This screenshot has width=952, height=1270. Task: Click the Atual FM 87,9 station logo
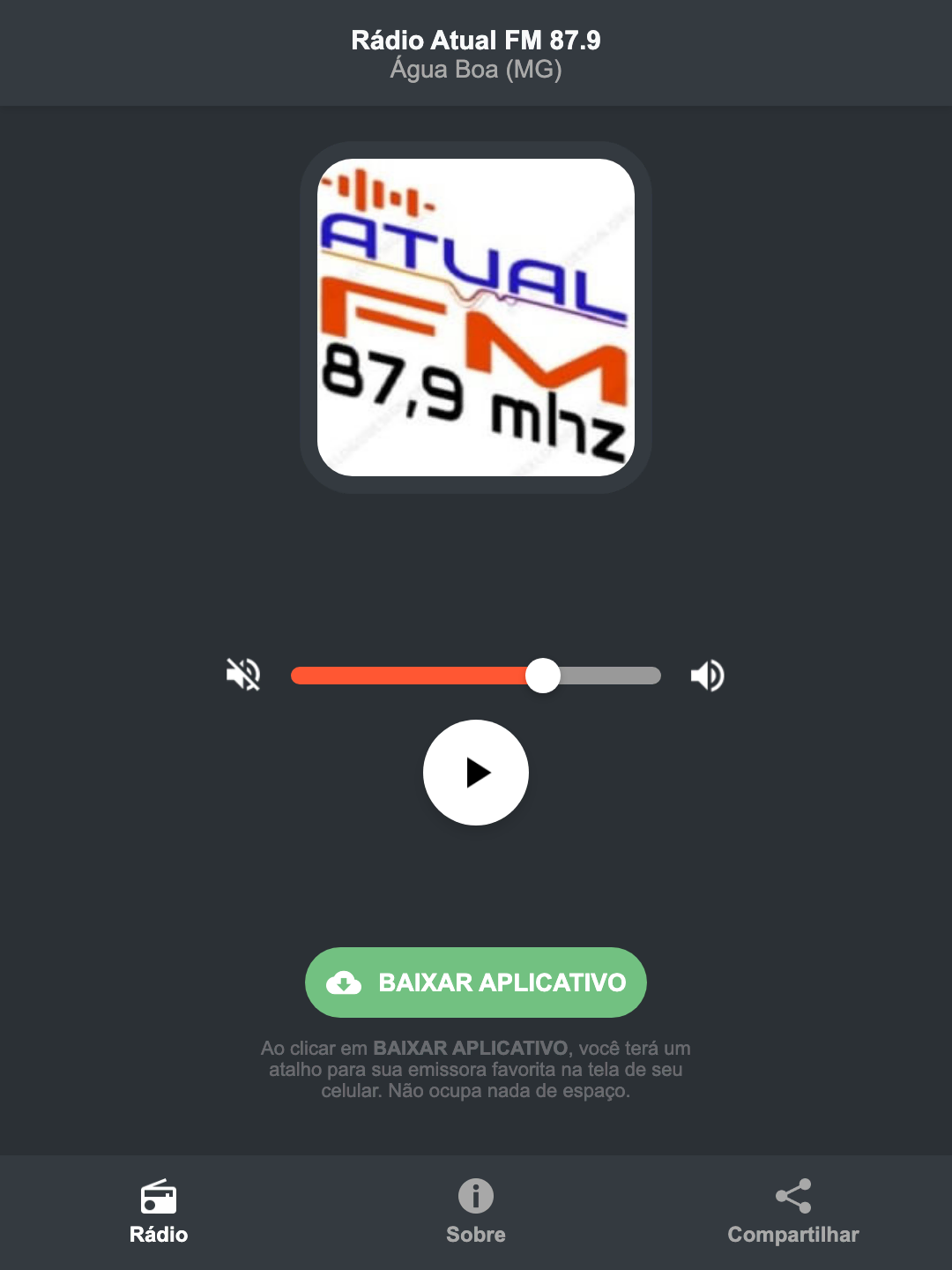click(x=476, y=316)
